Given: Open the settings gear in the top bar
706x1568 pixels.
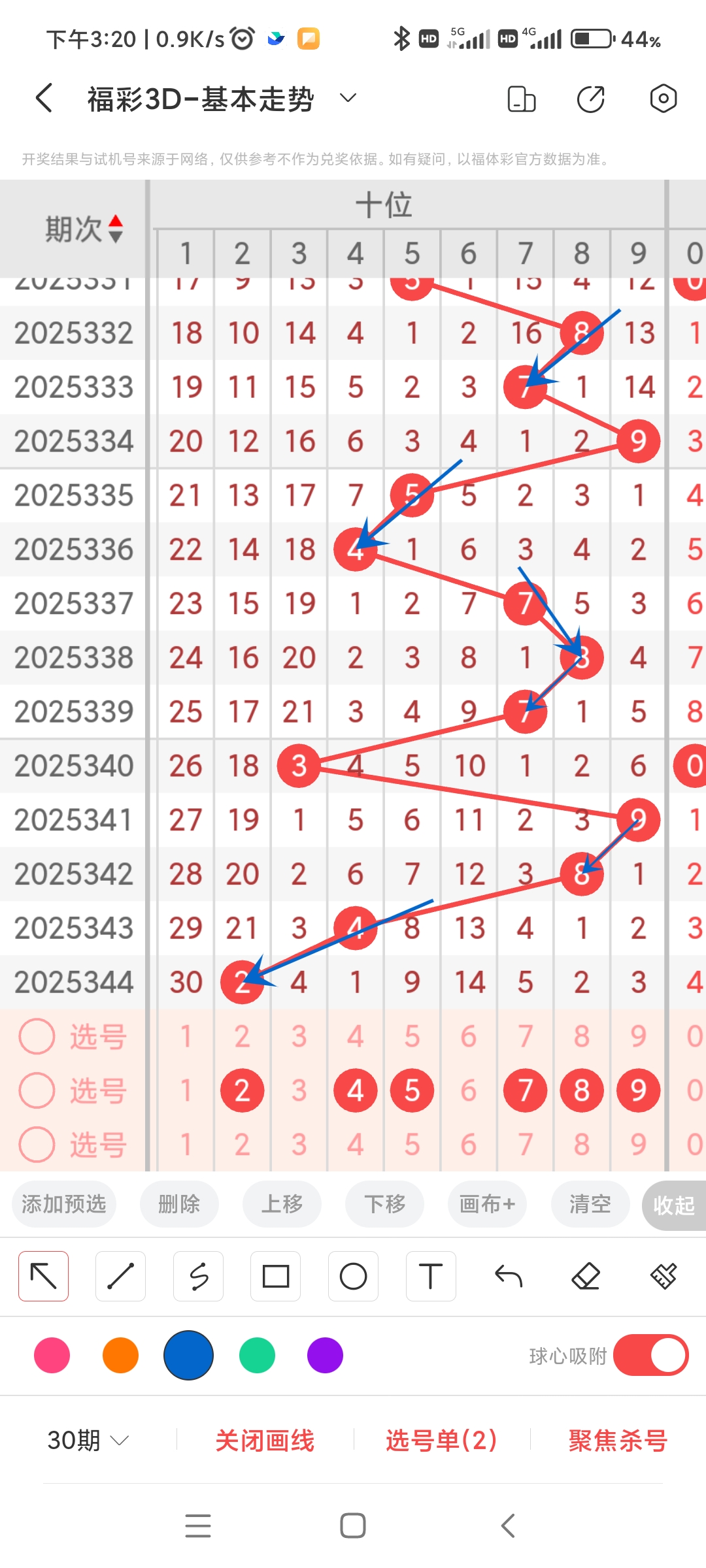Looking at the screenshot, I should pos(663,98).
